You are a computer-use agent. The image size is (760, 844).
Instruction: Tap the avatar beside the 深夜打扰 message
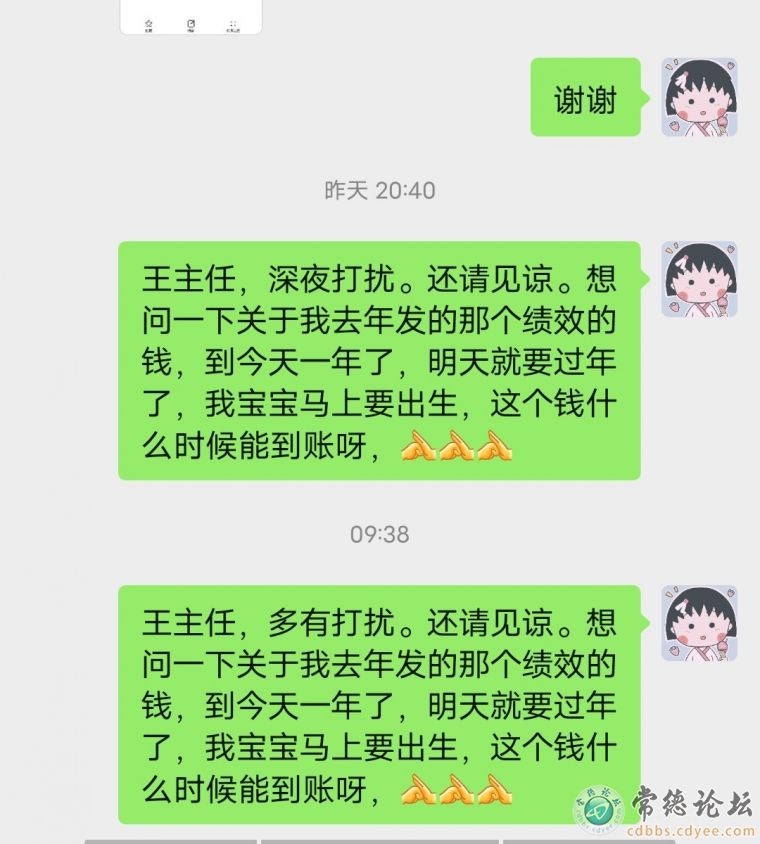point(699,279)
